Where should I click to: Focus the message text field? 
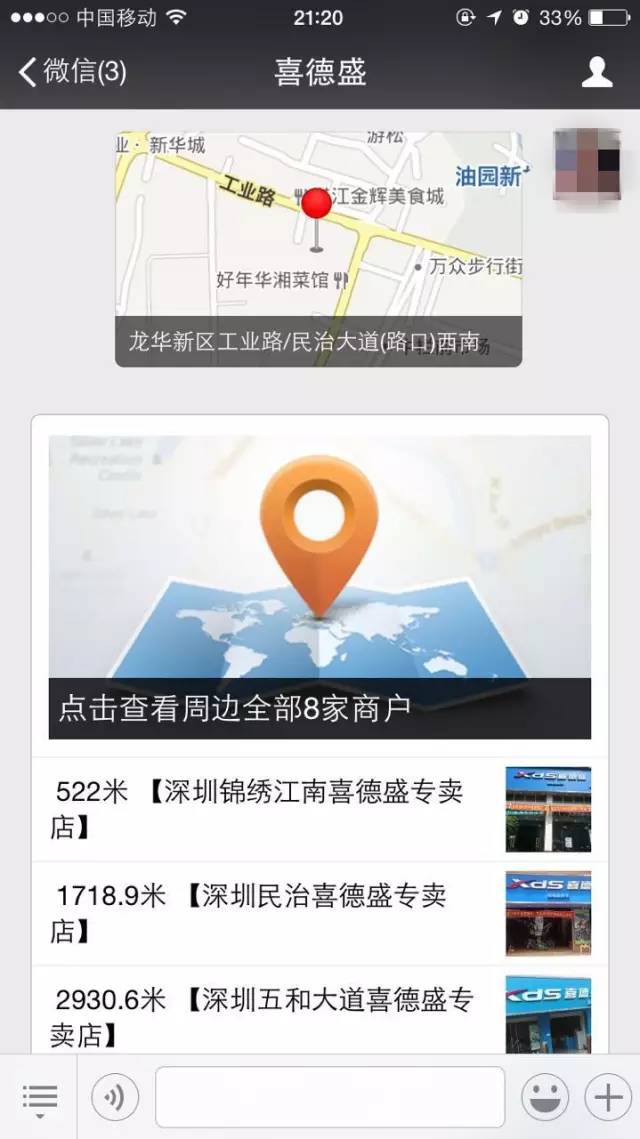pyautogui.click(x=330, y=1097)
